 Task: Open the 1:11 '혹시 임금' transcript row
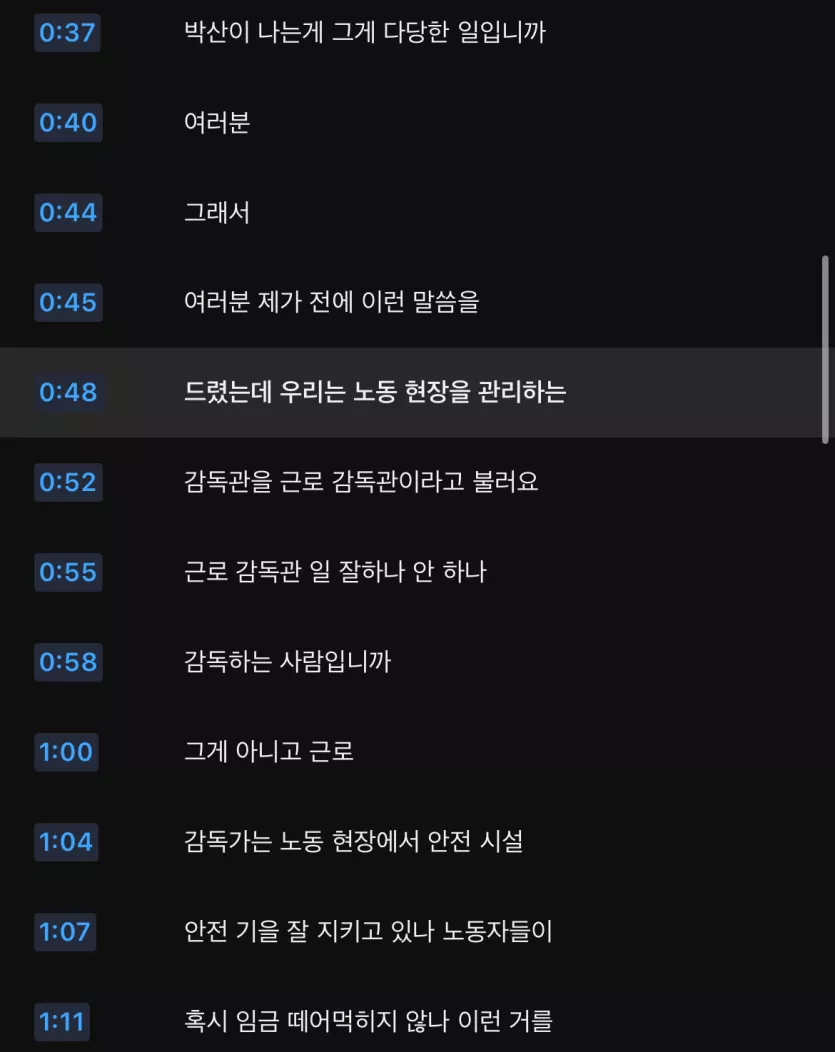pos(368,1022)
